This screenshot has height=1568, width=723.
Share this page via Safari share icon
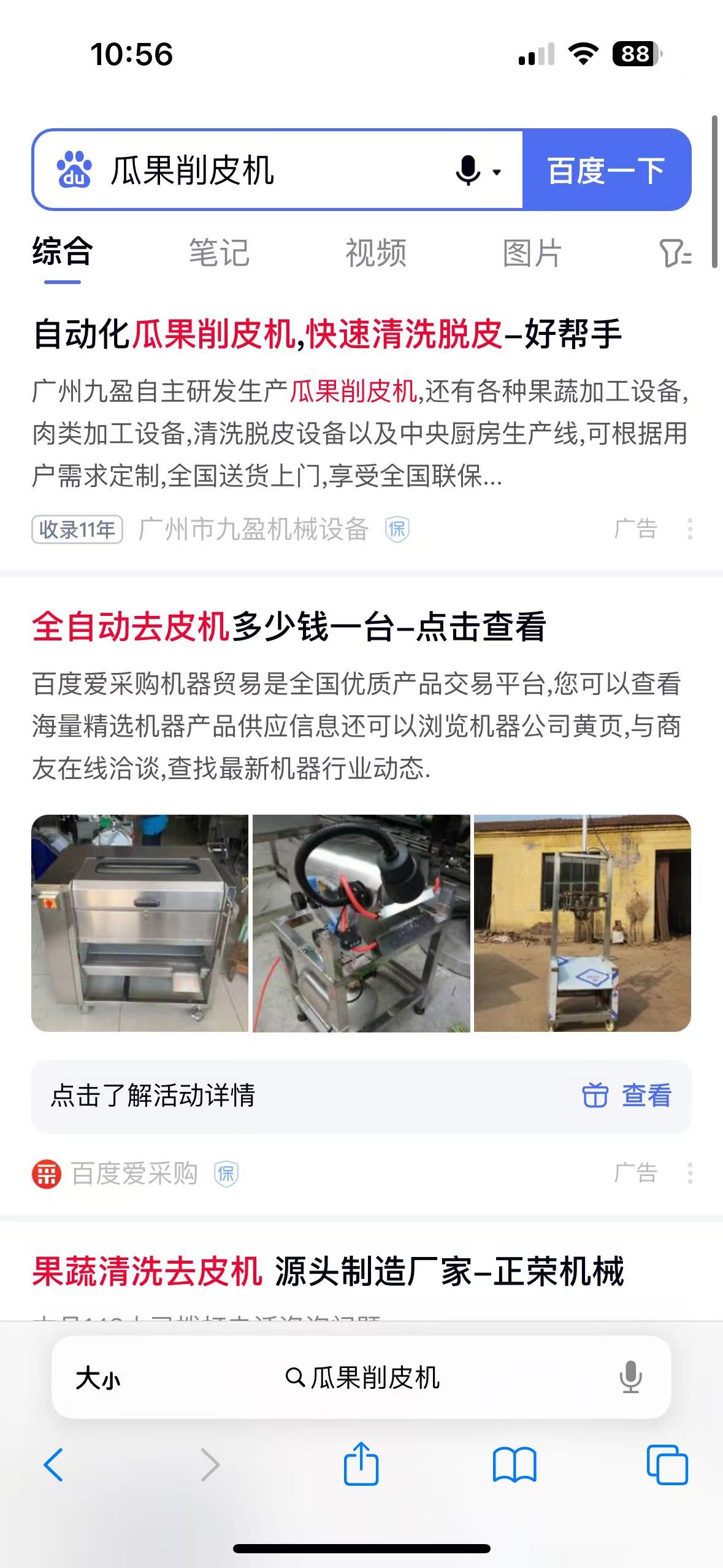361,1464
